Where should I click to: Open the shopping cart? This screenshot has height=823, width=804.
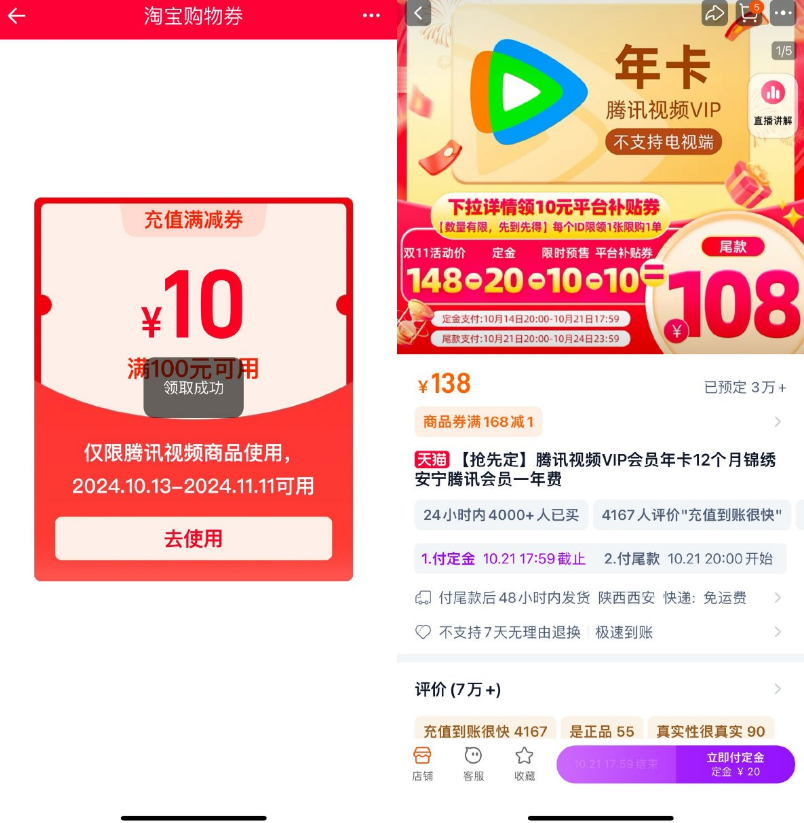click(x=749, y=13)
